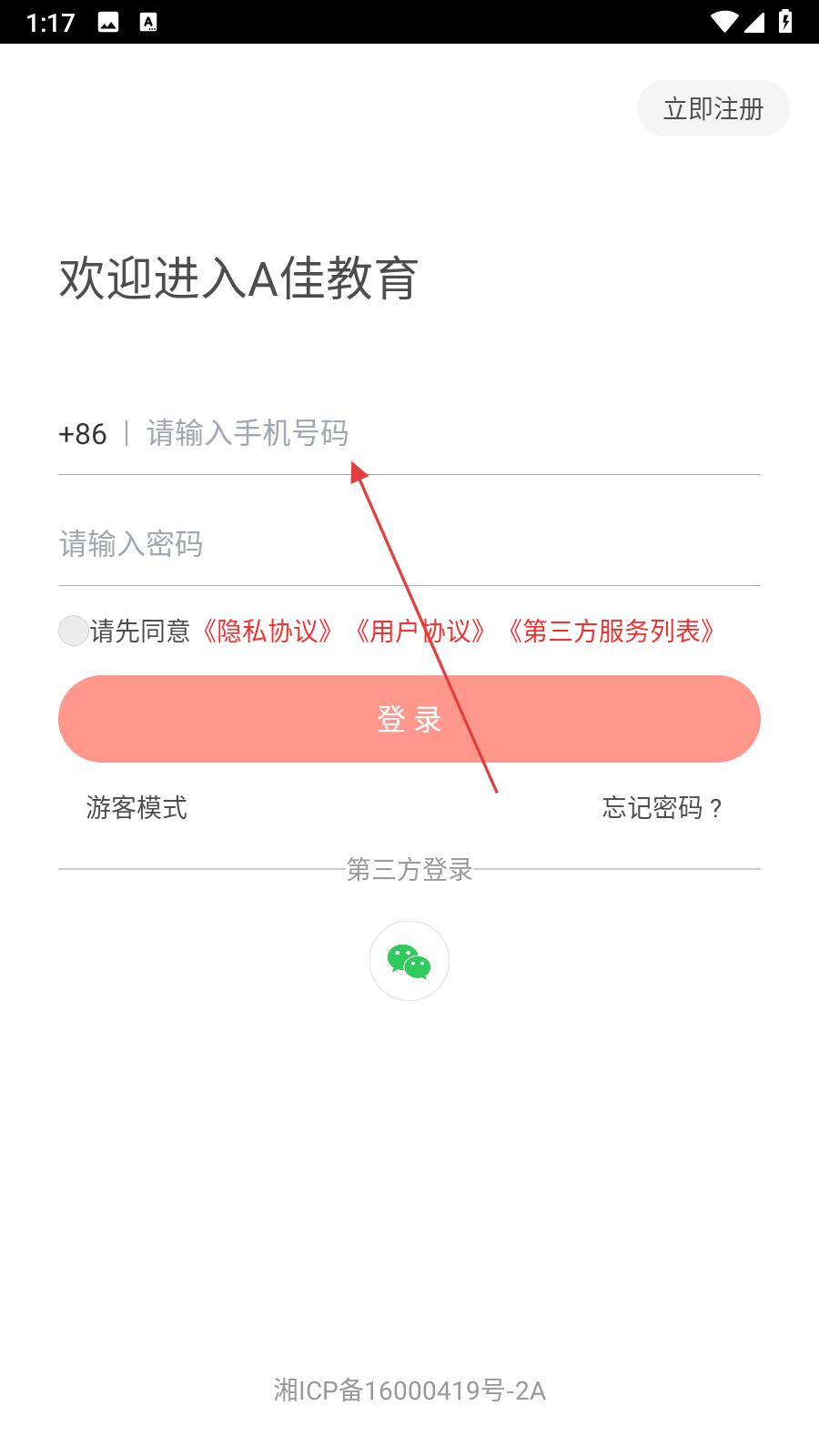The height and width of the screenshot is (1456, 819).
Task: Enter 游客模式 guest mode
Action: pyautogui.click(x=136, y=807)
